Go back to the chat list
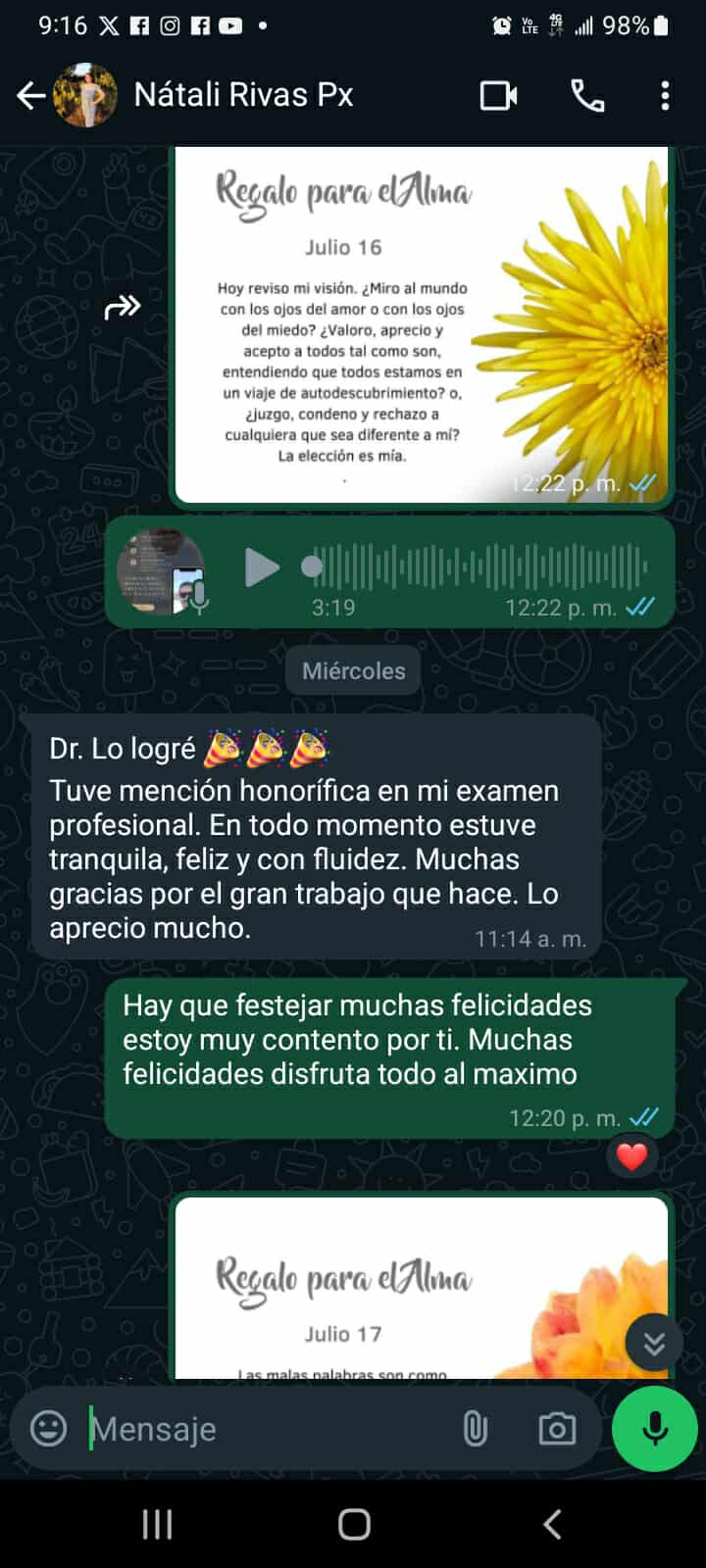706x1568 pixels. (31, 95)
